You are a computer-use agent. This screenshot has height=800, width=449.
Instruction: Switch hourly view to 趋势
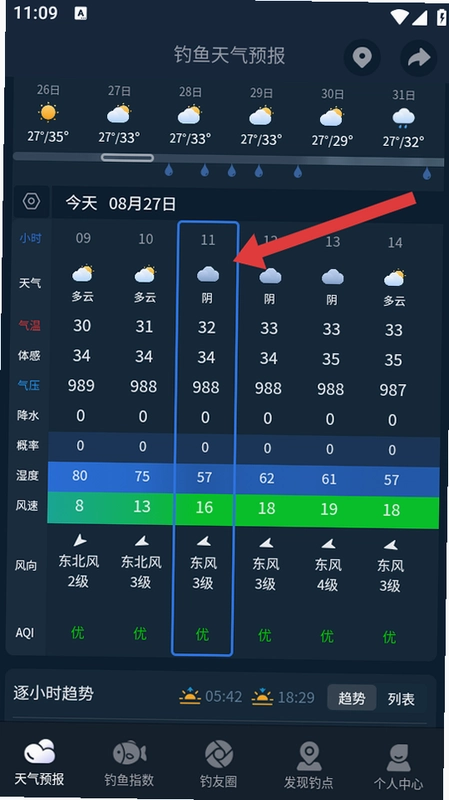click(x=352, y=697)
